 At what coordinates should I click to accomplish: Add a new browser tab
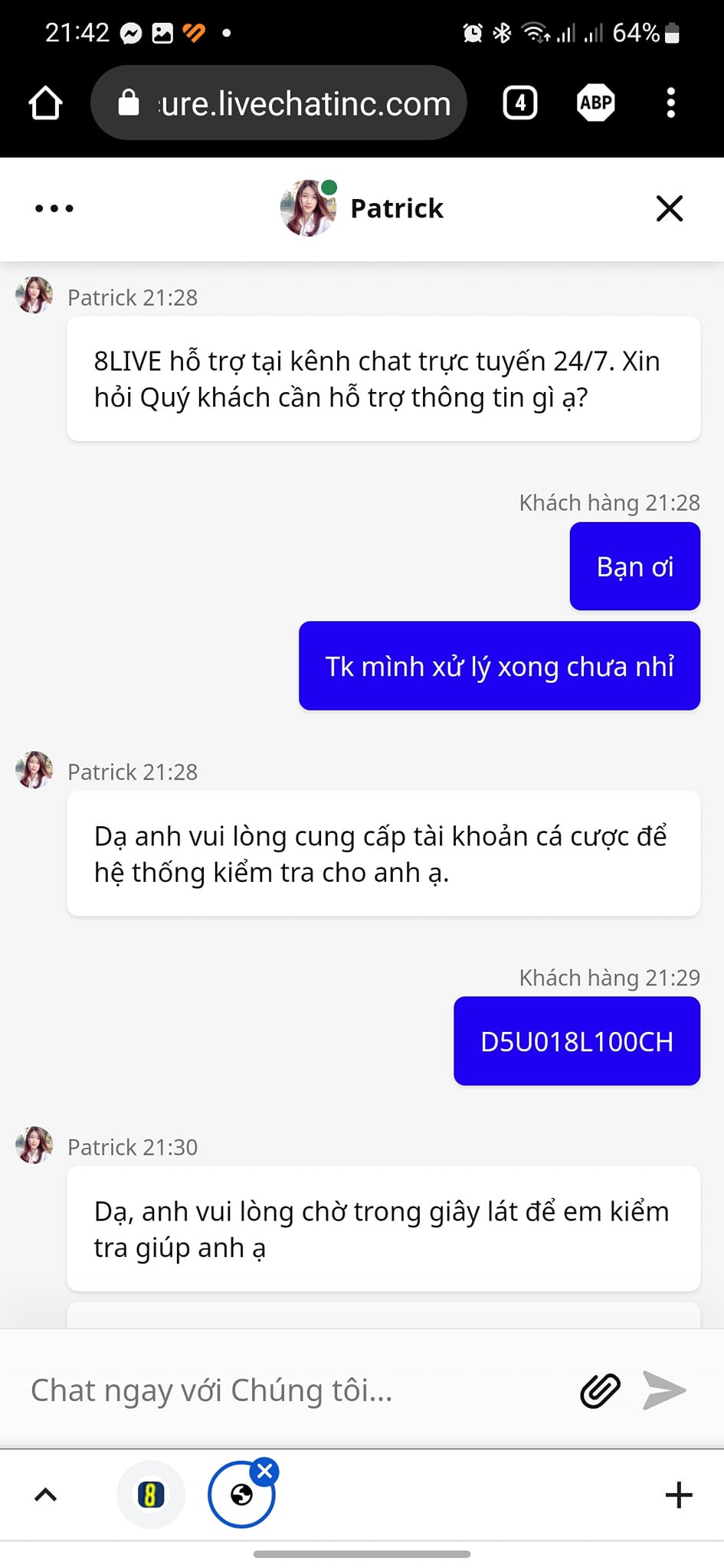[678, 1494]
